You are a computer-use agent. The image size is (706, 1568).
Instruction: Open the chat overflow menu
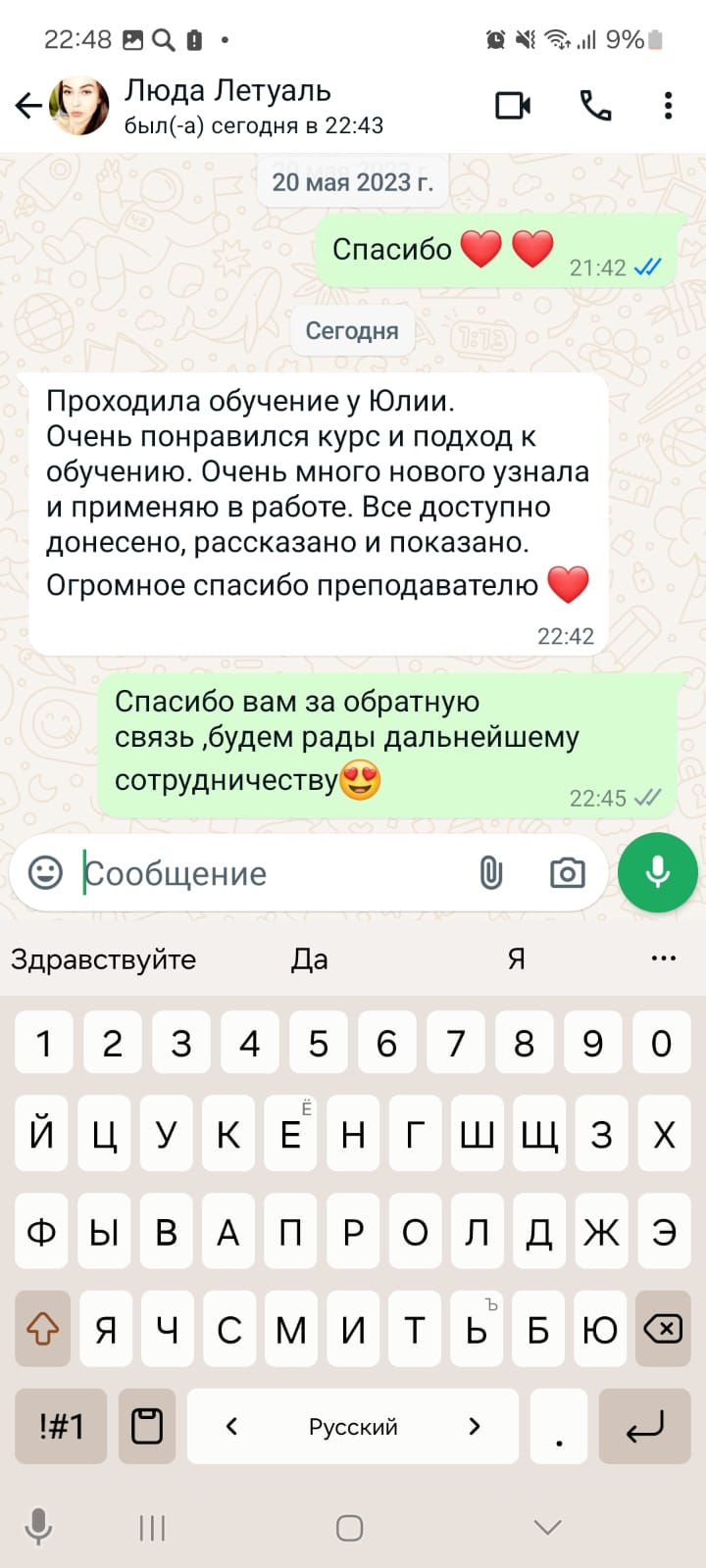668,106
